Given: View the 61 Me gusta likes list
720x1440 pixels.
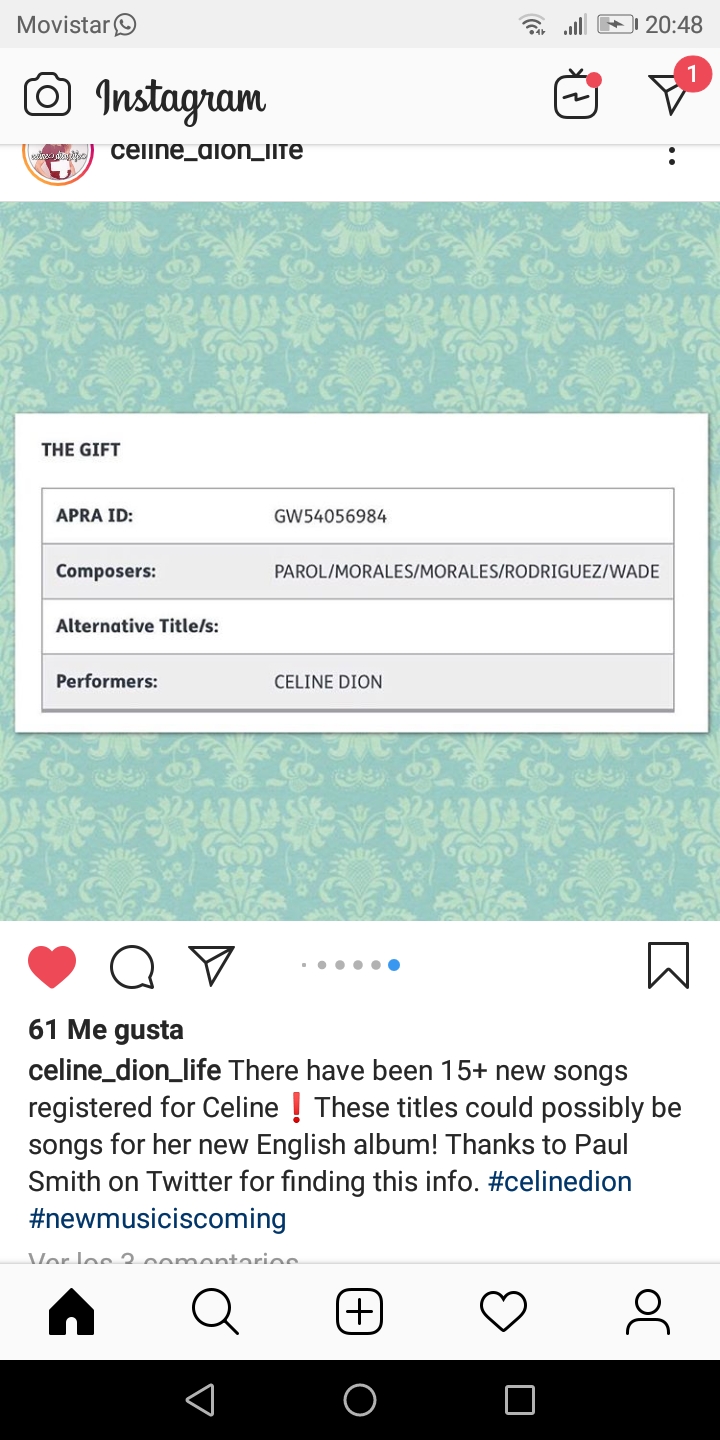Looking at the screenshot, I should (x=106, y=1029).
